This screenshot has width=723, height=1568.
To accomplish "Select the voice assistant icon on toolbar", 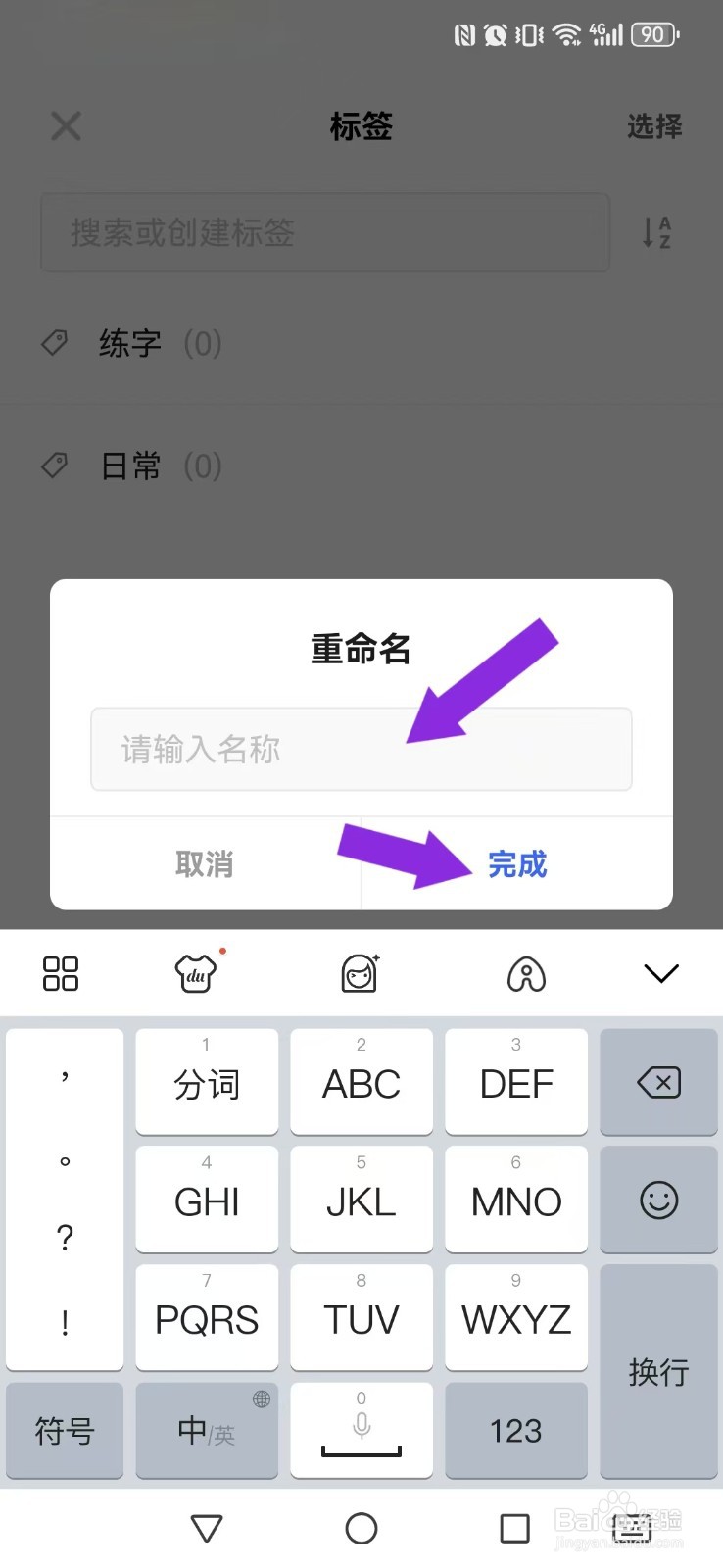I will click(527, 973).
